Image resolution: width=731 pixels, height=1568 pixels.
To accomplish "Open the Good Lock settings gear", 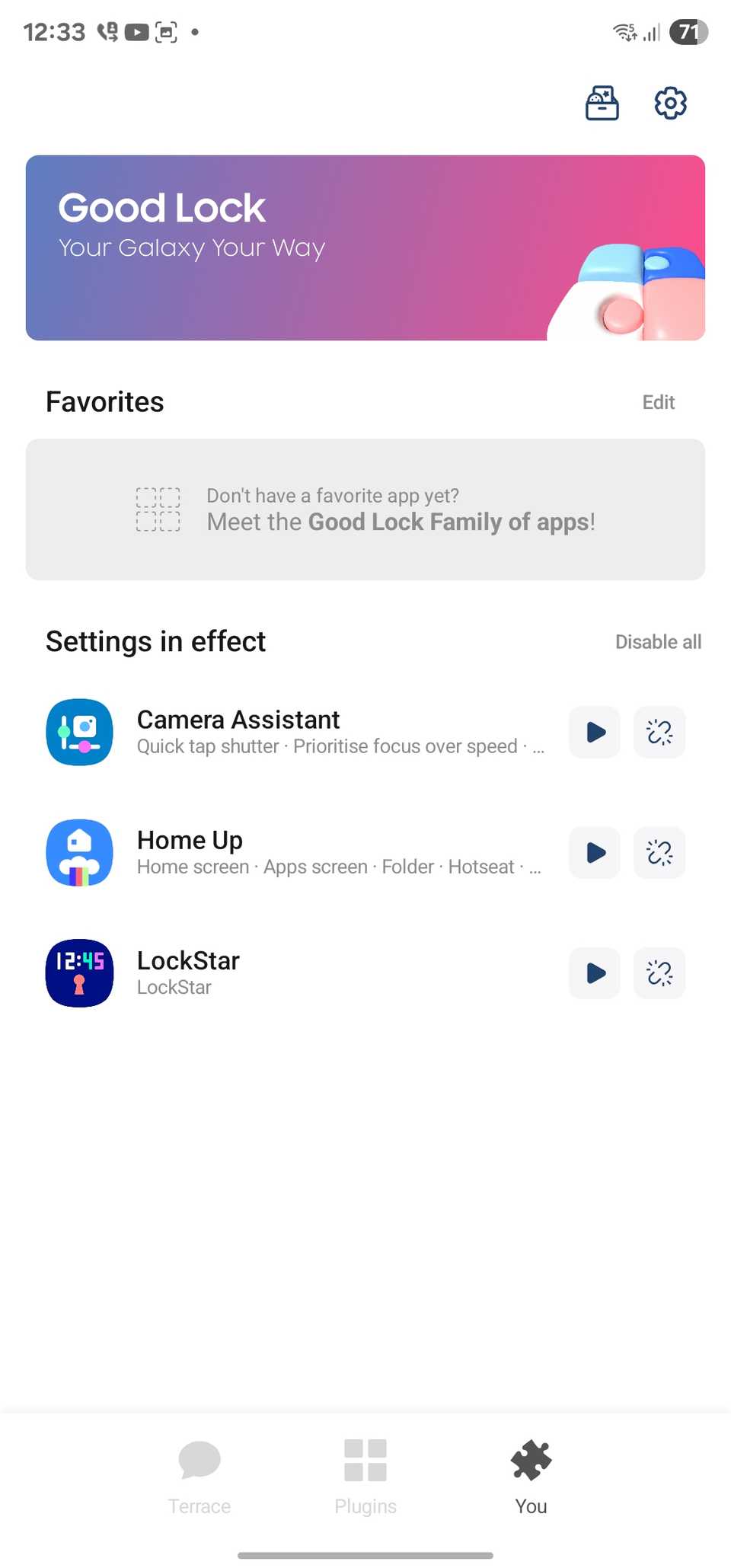I will click(669, 104).
